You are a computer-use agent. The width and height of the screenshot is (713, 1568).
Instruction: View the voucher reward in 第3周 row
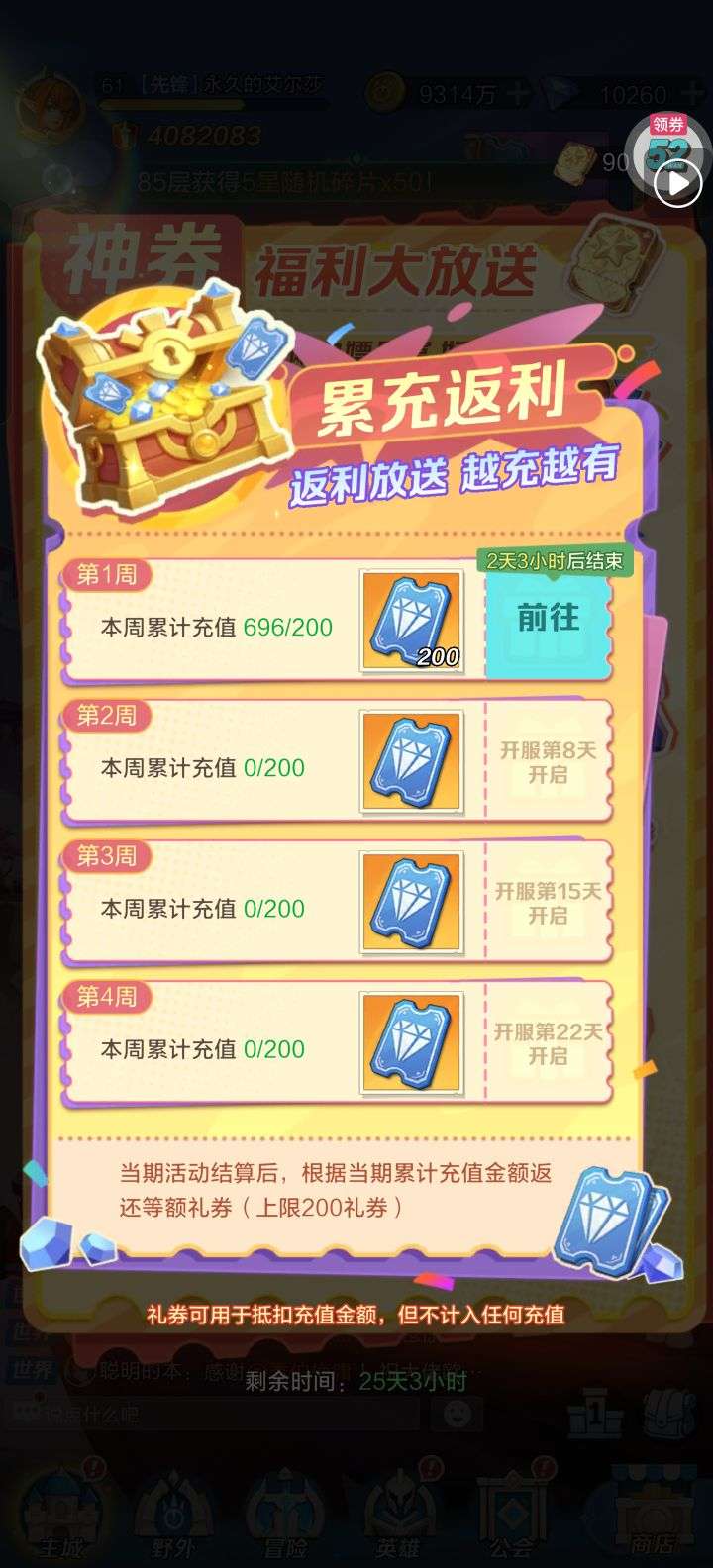coord(412,903)
